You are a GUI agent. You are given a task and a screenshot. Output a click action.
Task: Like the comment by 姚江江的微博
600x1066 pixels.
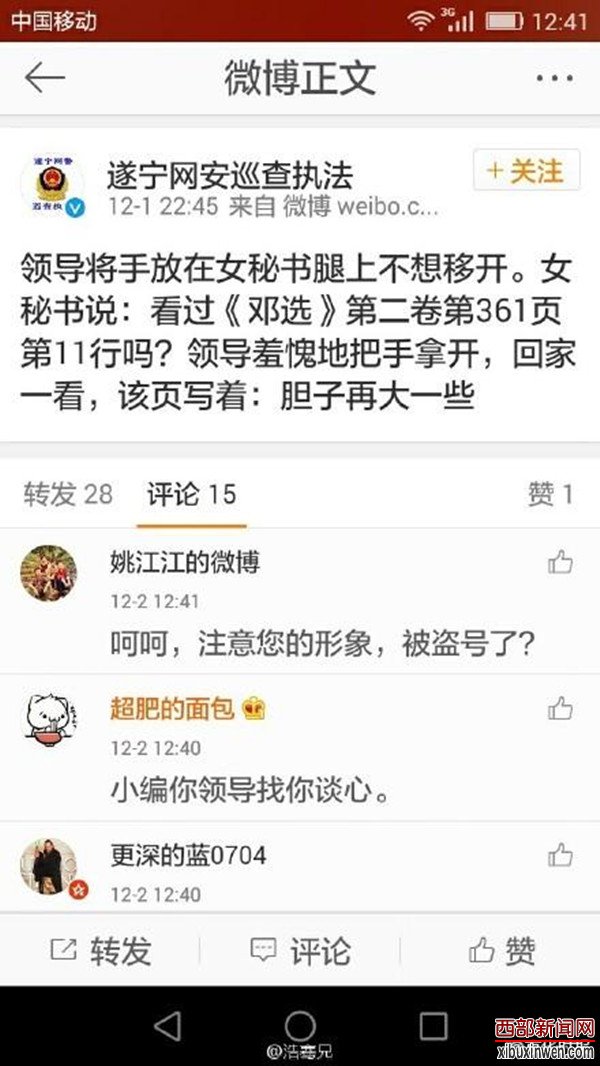coord(560,562)
